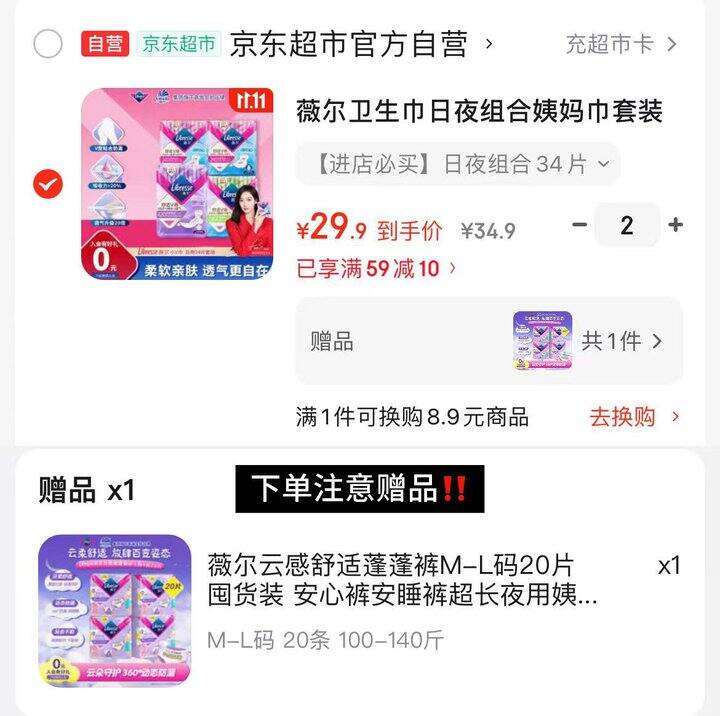View the 已享满59减10 promotion details
The height and width of the screenshot is (716, 720).
click(x=378, y=268)
